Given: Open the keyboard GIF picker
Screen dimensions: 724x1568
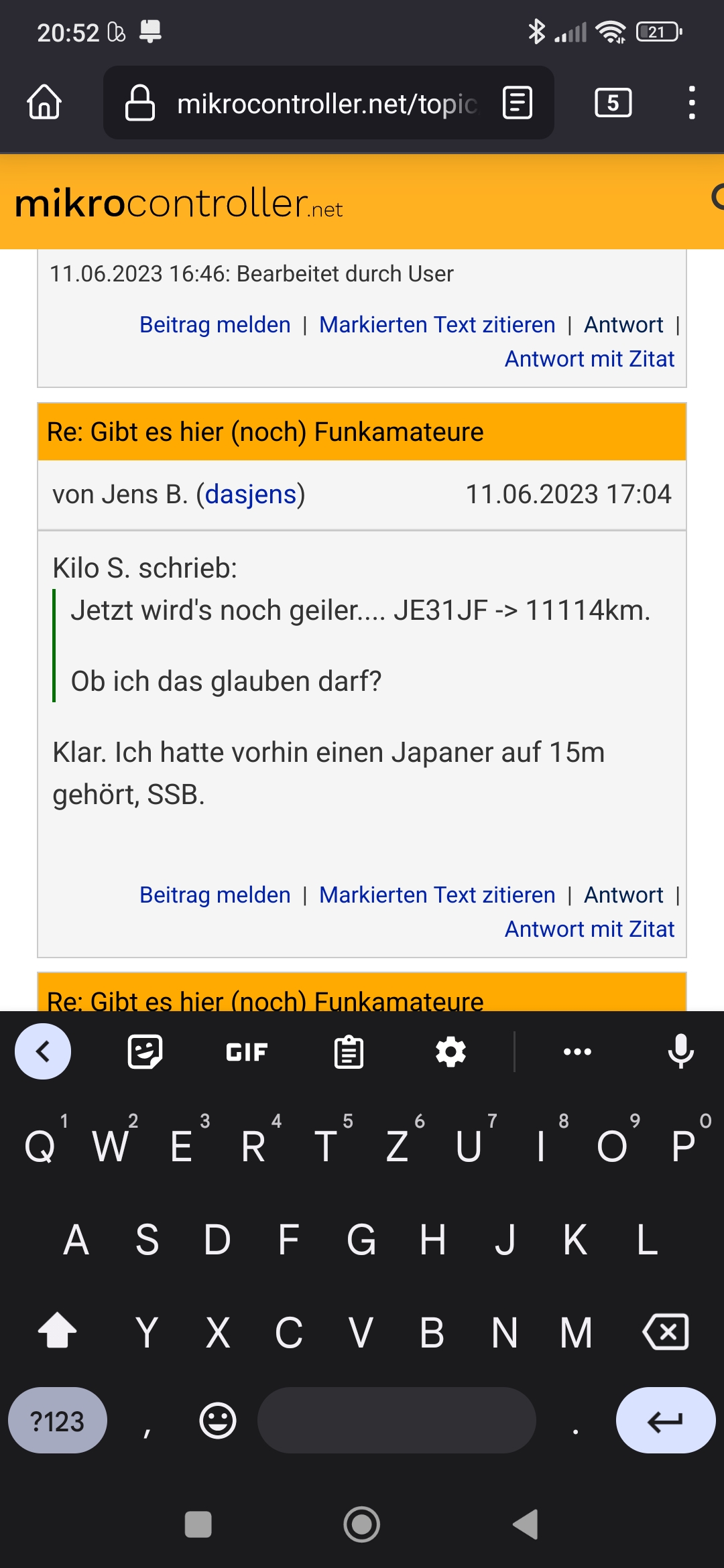Looking at the screenshot, I should click(247, 1052).
